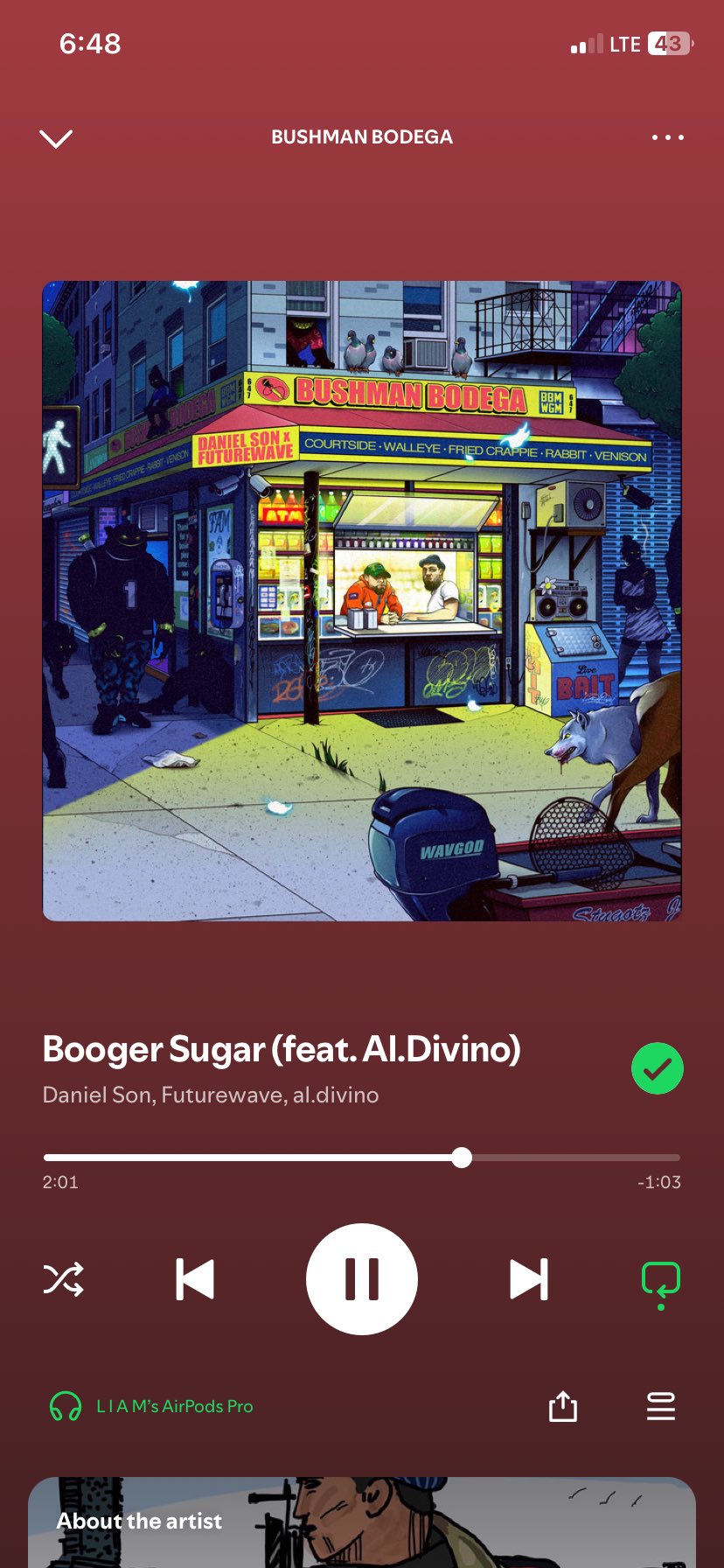Open the Bushman Bodega album art

tap(362, 600)
